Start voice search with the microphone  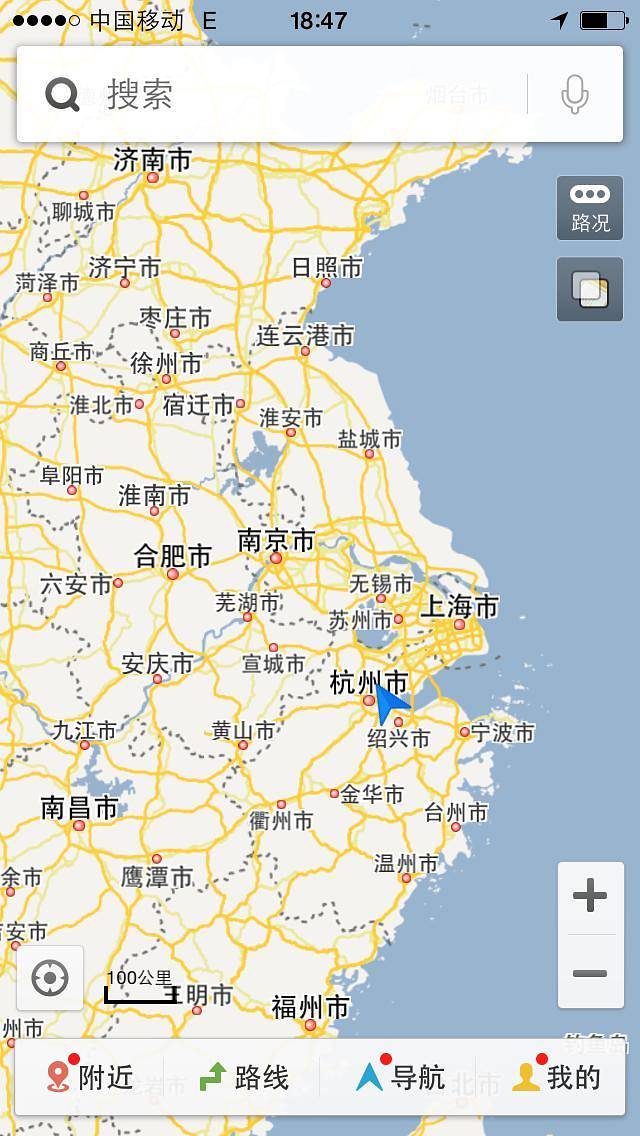pyautogui.click(x=574, y=94)
